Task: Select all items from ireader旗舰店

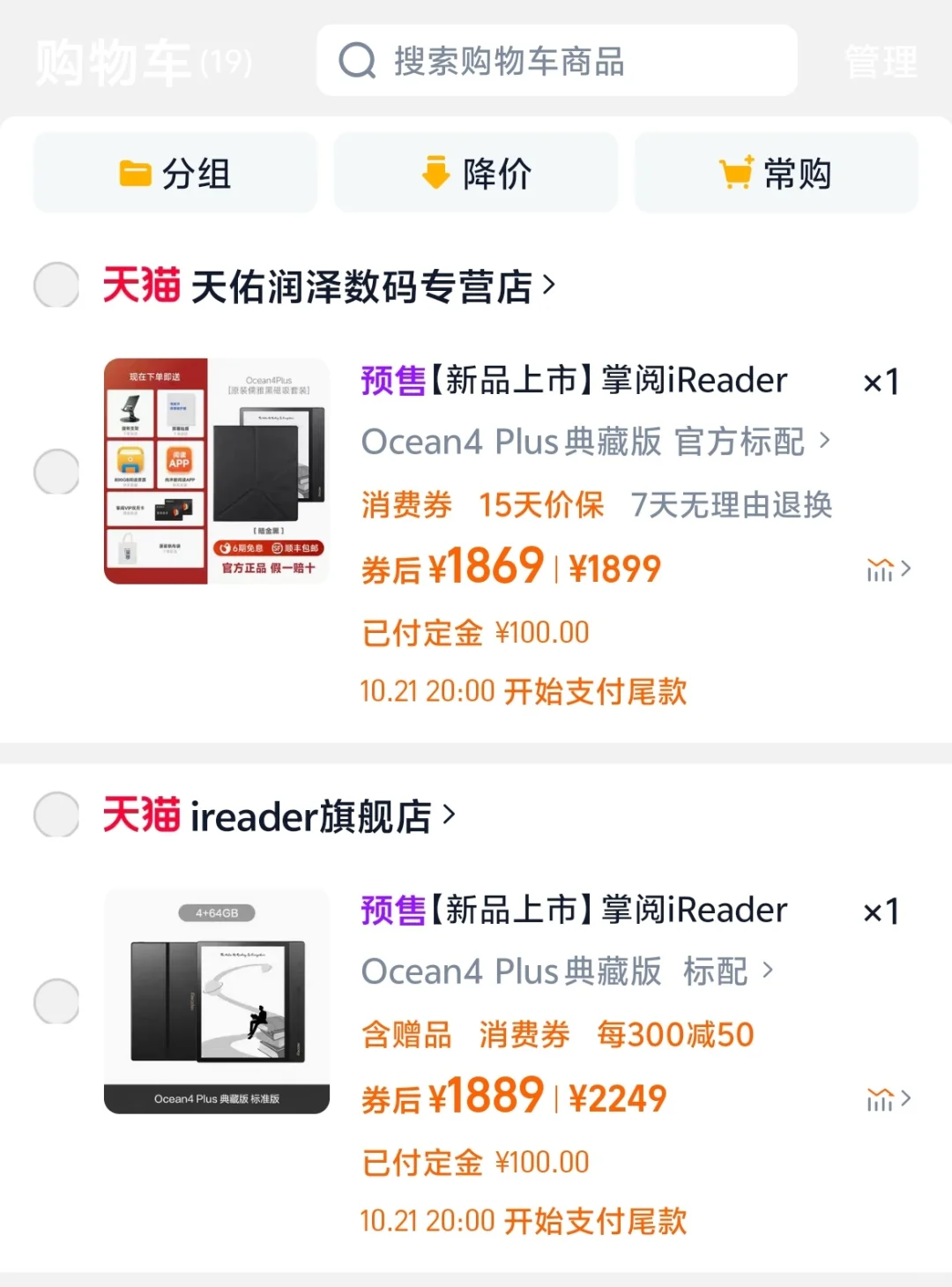Action: pos(56,815)
